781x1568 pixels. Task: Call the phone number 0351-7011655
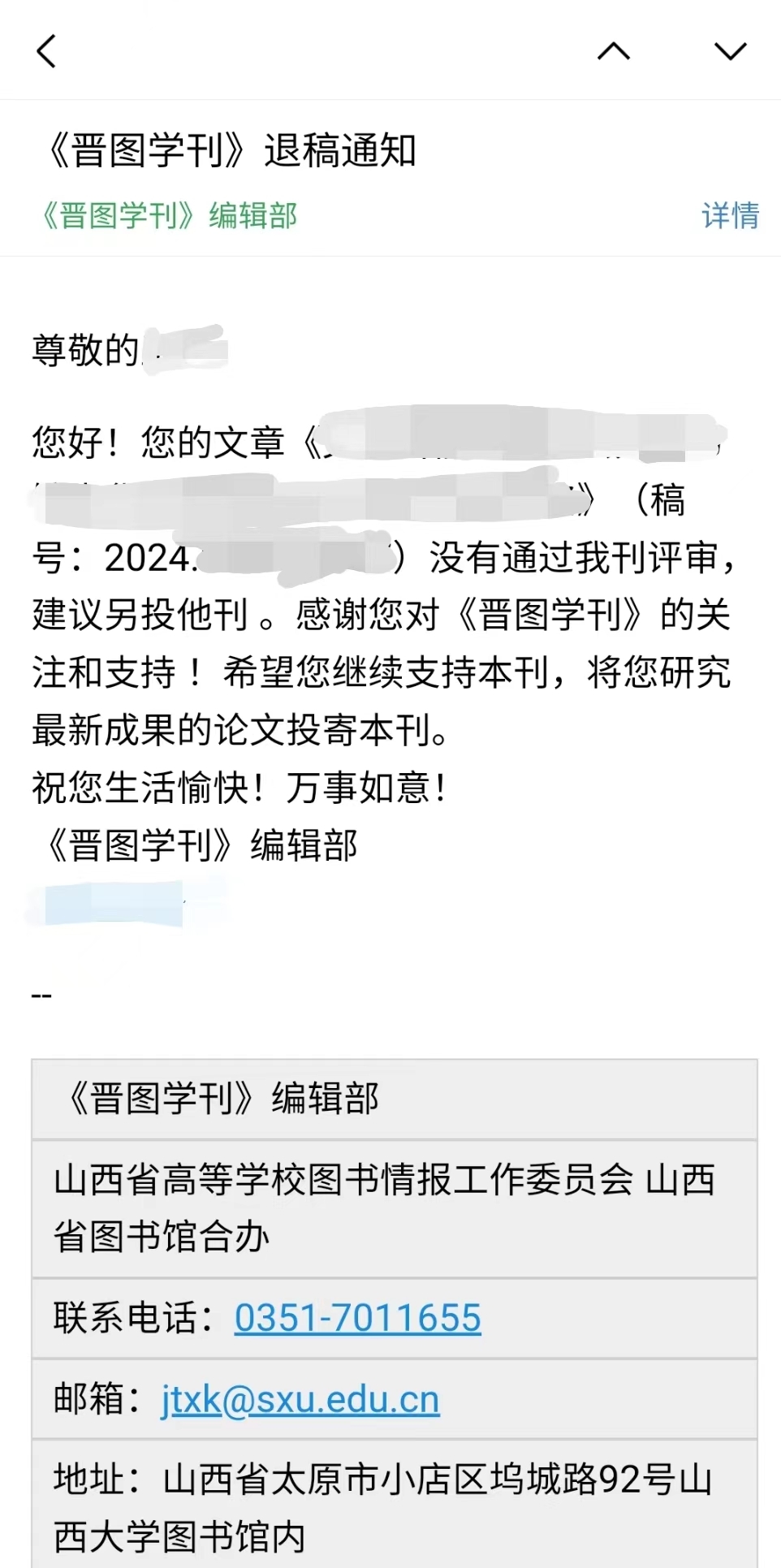coord(358,1318)
